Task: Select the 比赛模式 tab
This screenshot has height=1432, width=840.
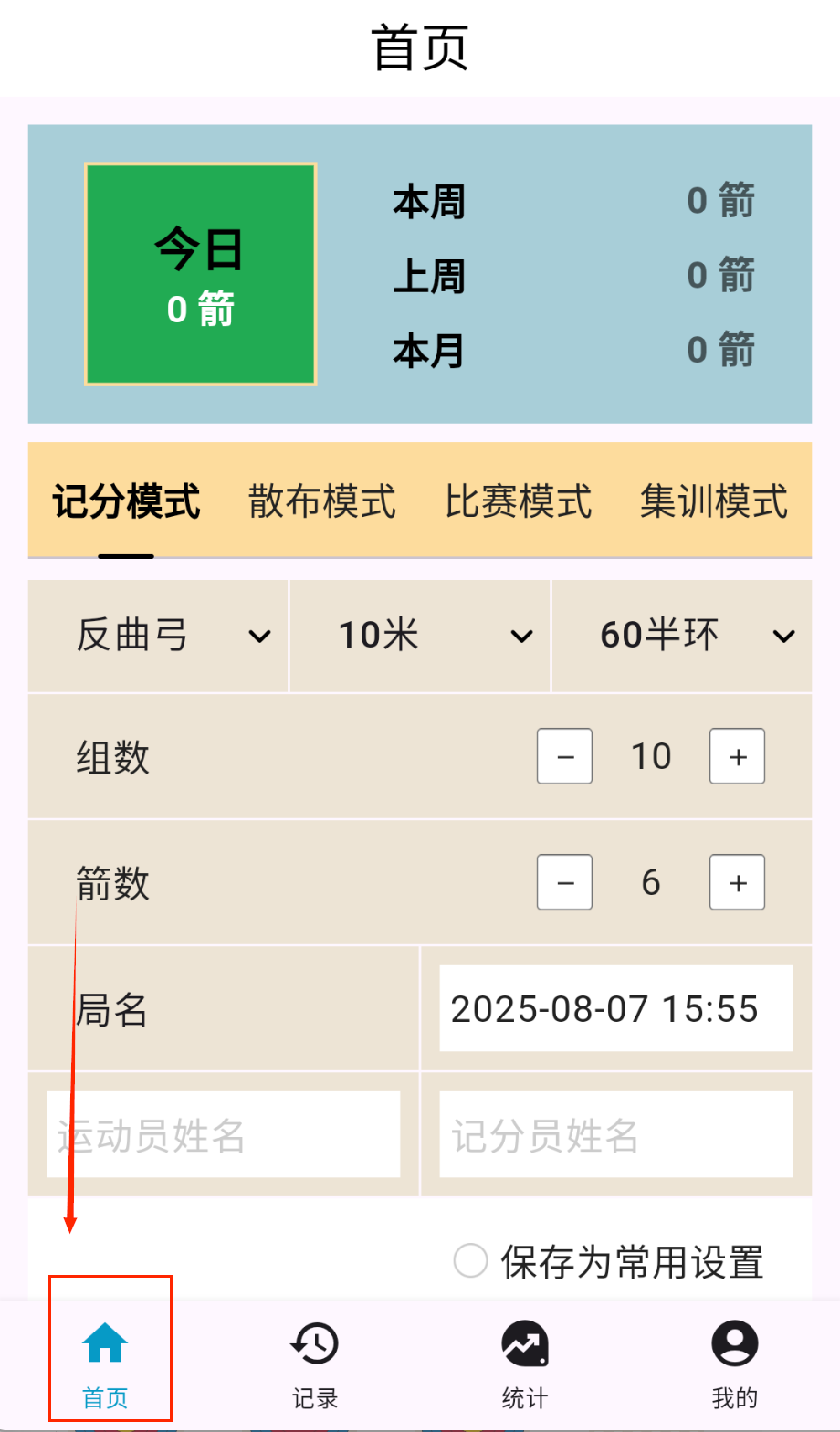Action: point(519,501)
